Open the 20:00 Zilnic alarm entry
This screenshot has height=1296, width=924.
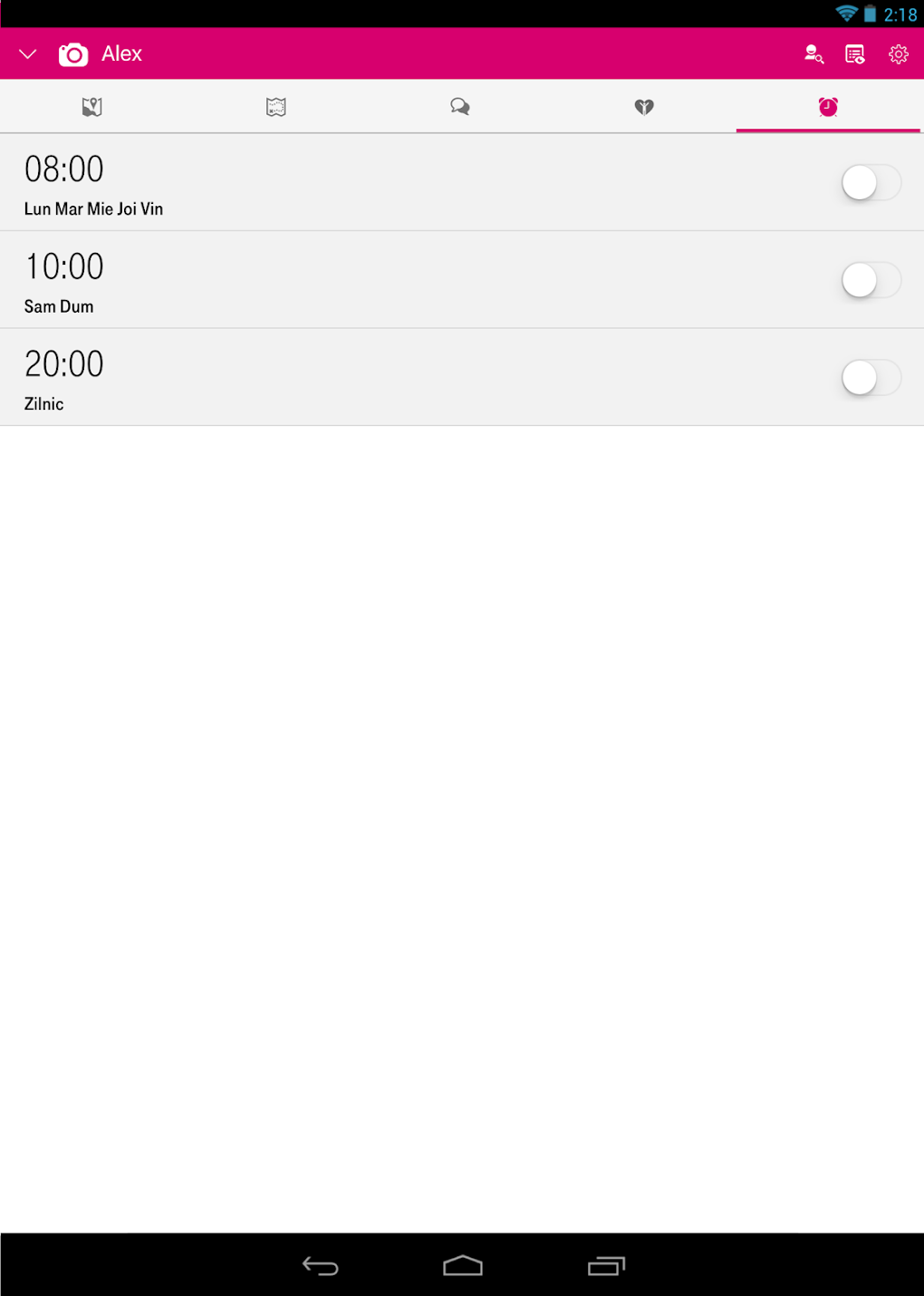(x=362, y=376)
